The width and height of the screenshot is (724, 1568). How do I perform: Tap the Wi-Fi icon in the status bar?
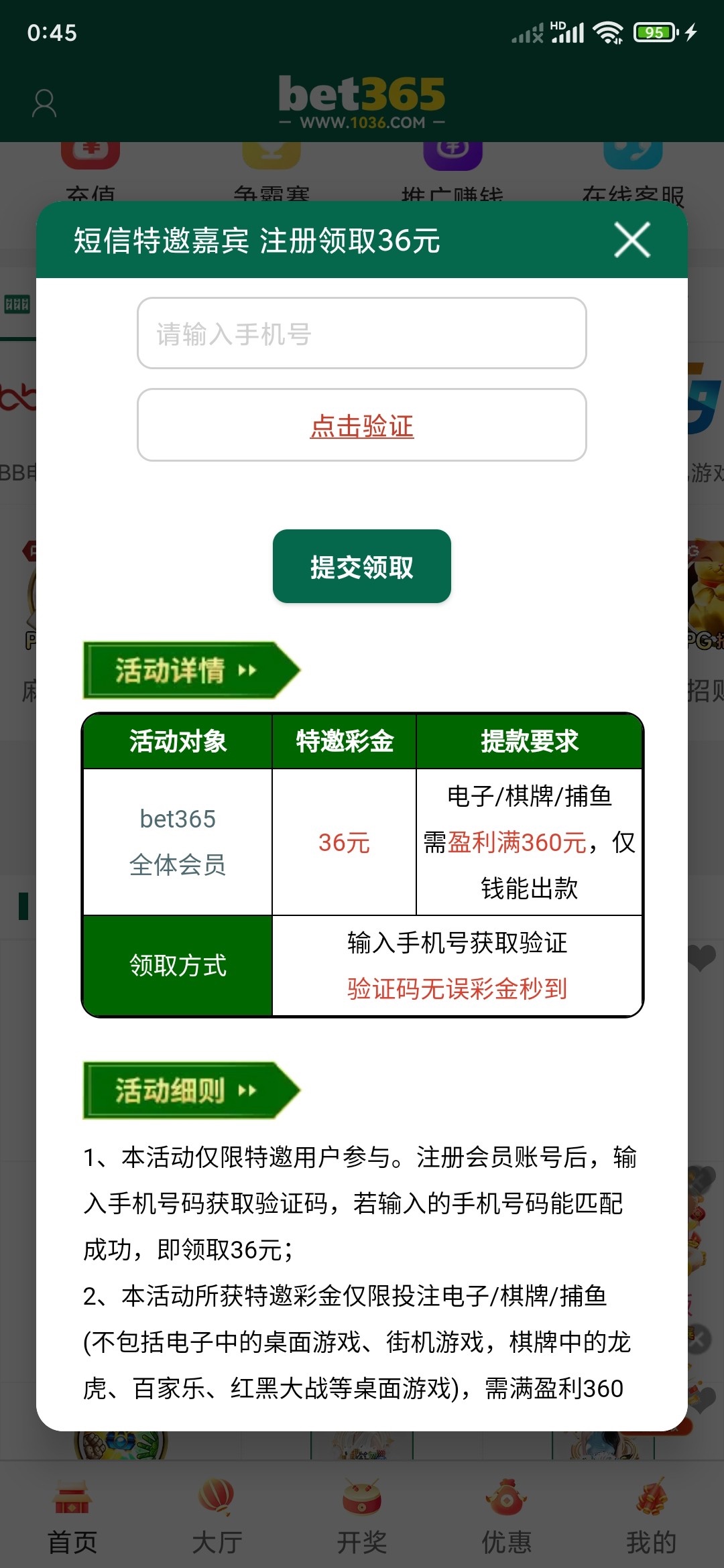click(x=607, y=30)
